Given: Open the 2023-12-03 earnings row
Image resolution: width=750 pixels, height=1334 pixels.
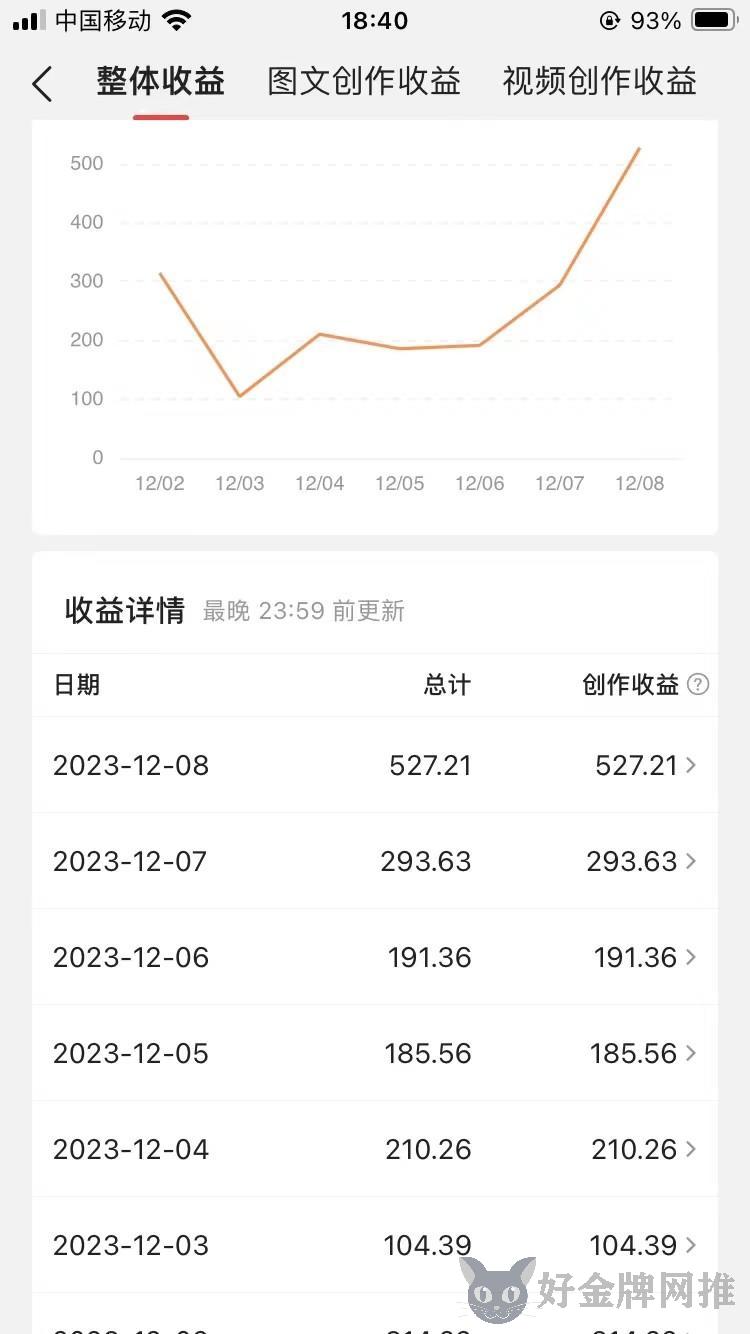Looking at the screenshot, I should tap(375, 1245).
